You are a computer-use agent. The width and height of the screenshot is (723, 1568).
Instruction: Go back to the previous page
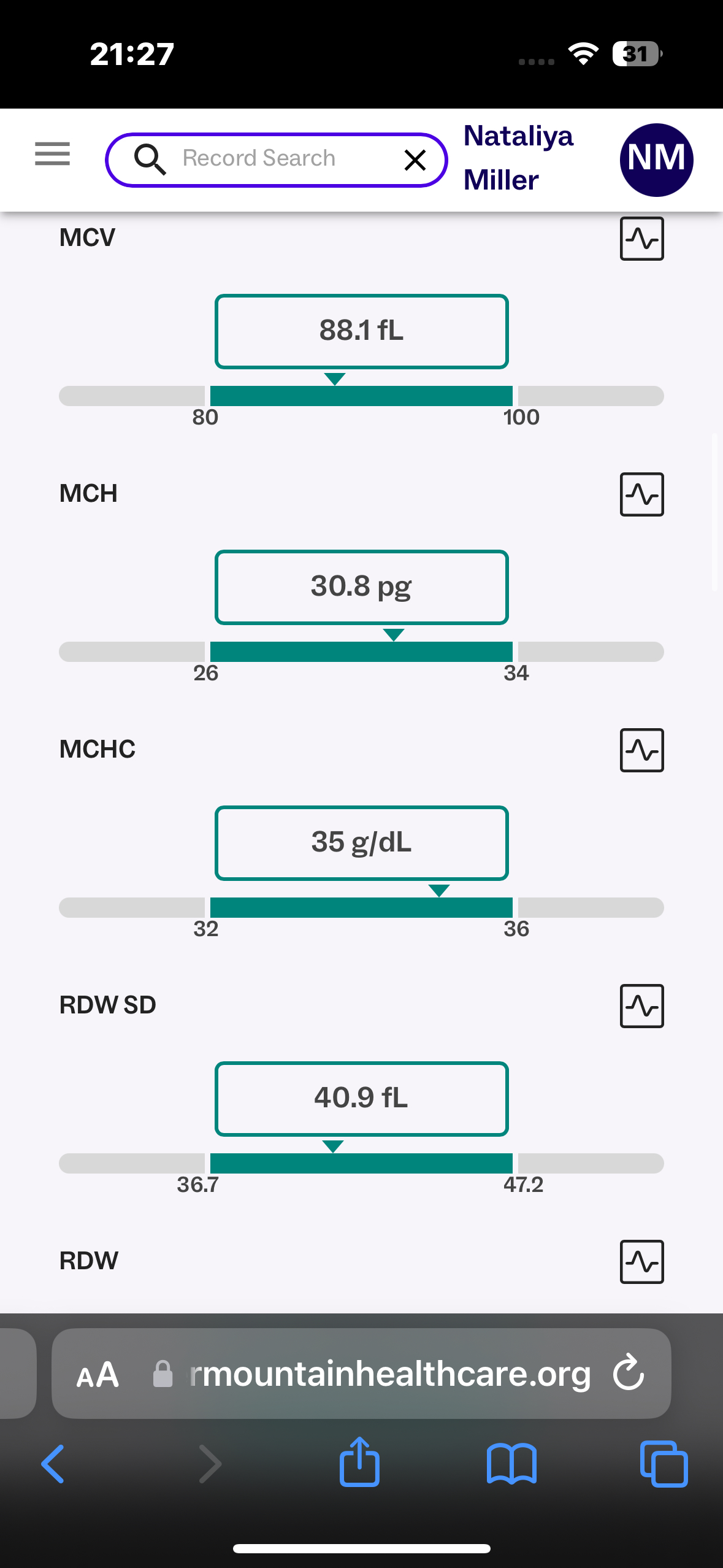pos(53,1464)
